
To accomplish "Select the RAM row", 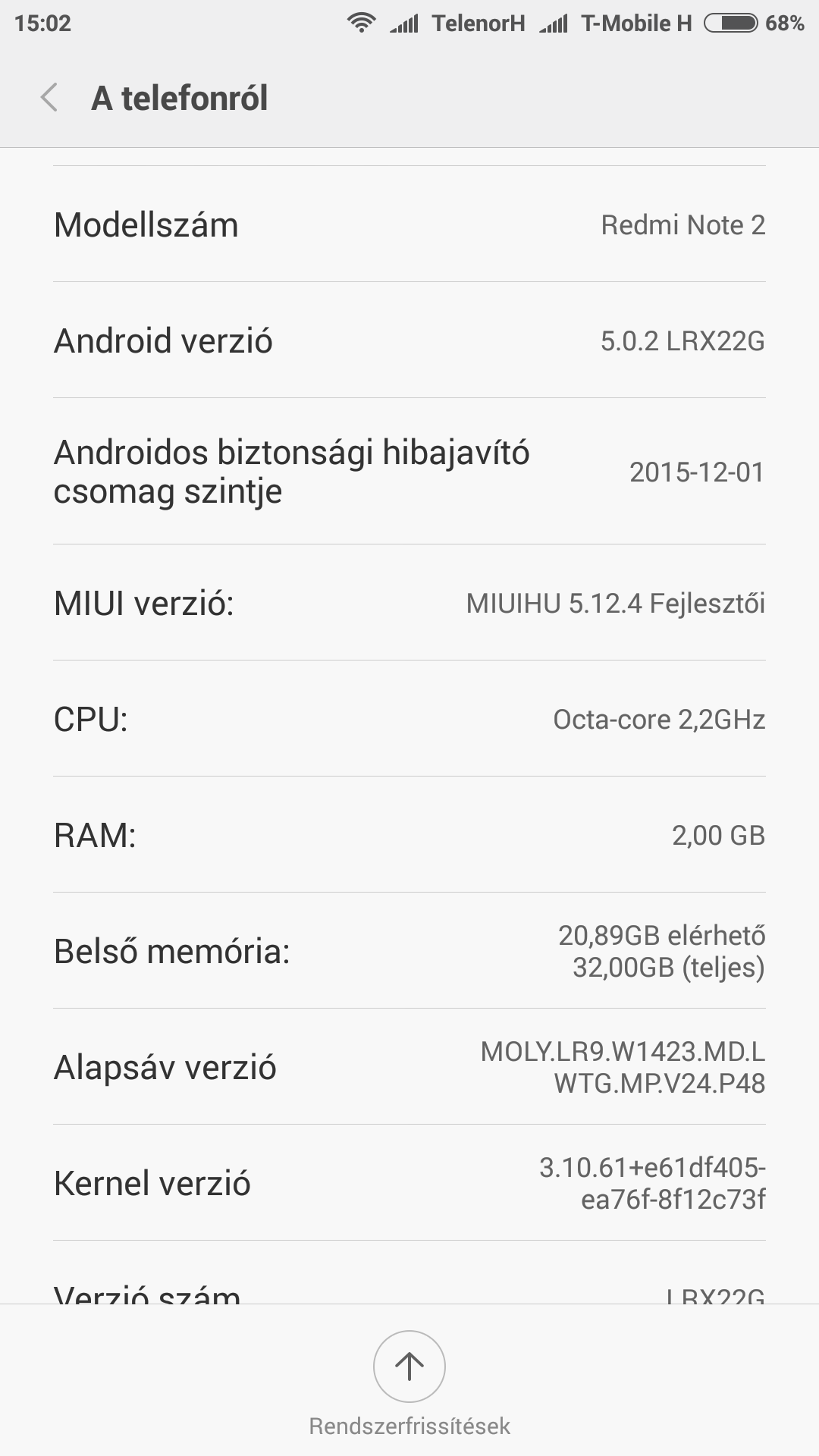I will pyautogui.click(x=409, y=835).
